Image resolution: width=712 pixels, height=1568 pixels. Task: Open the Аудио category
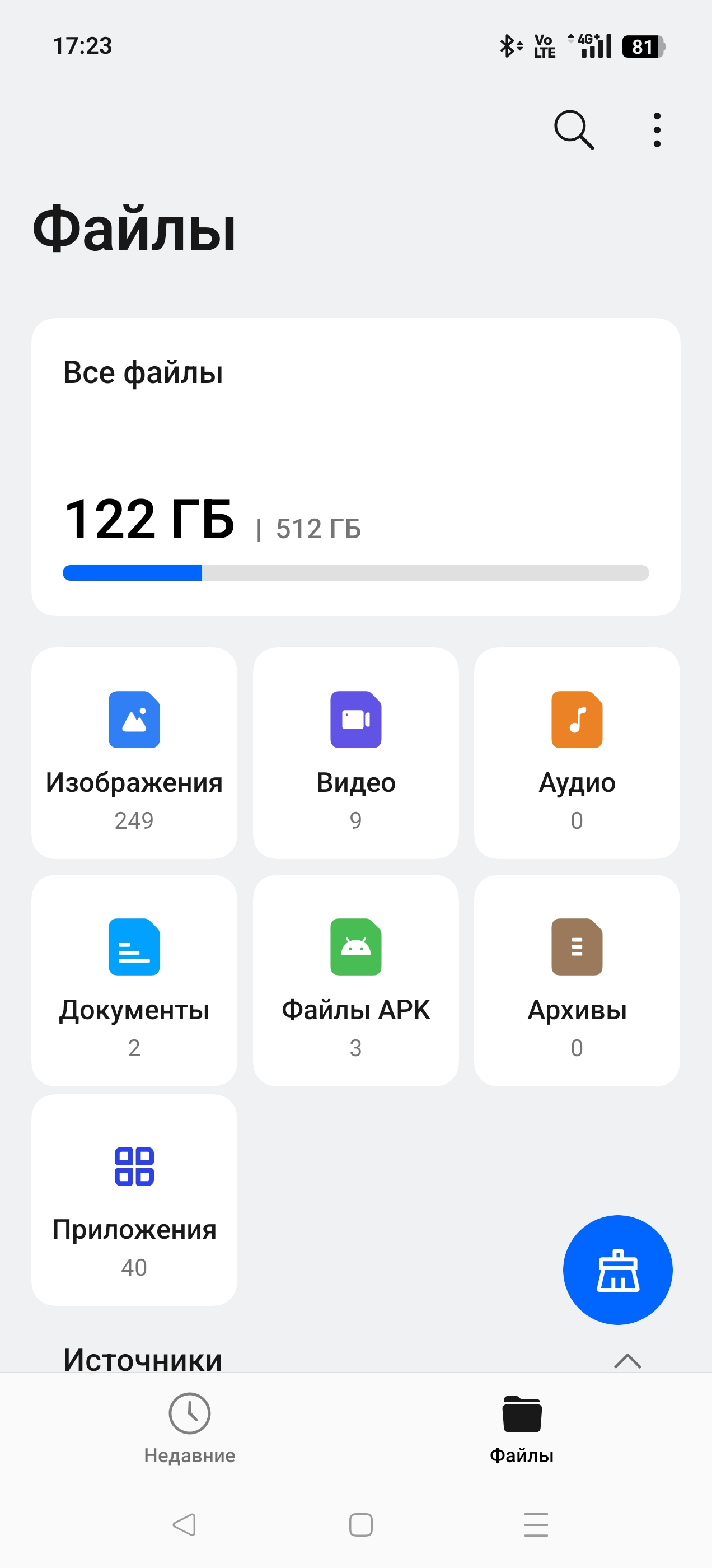tap(577, 753)
